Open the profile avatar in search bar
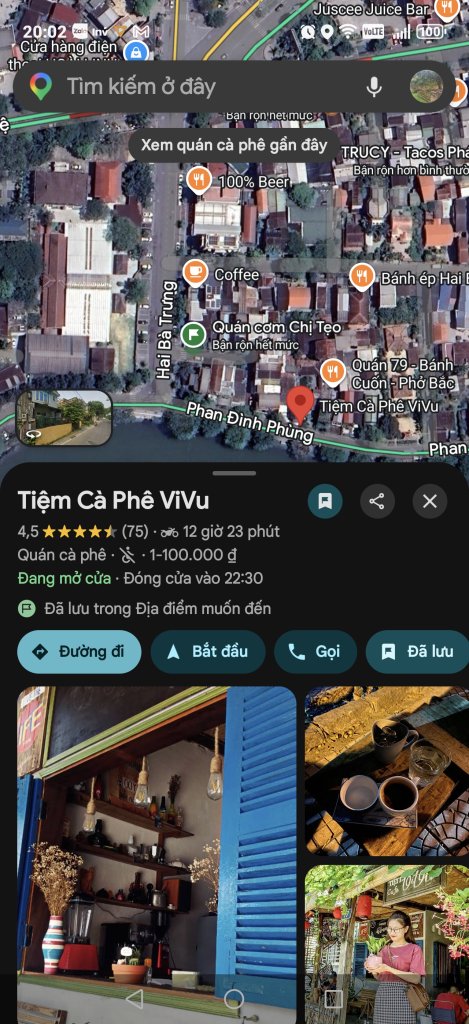Screen dimensions: 469x1024 click(x=427, y=86)
